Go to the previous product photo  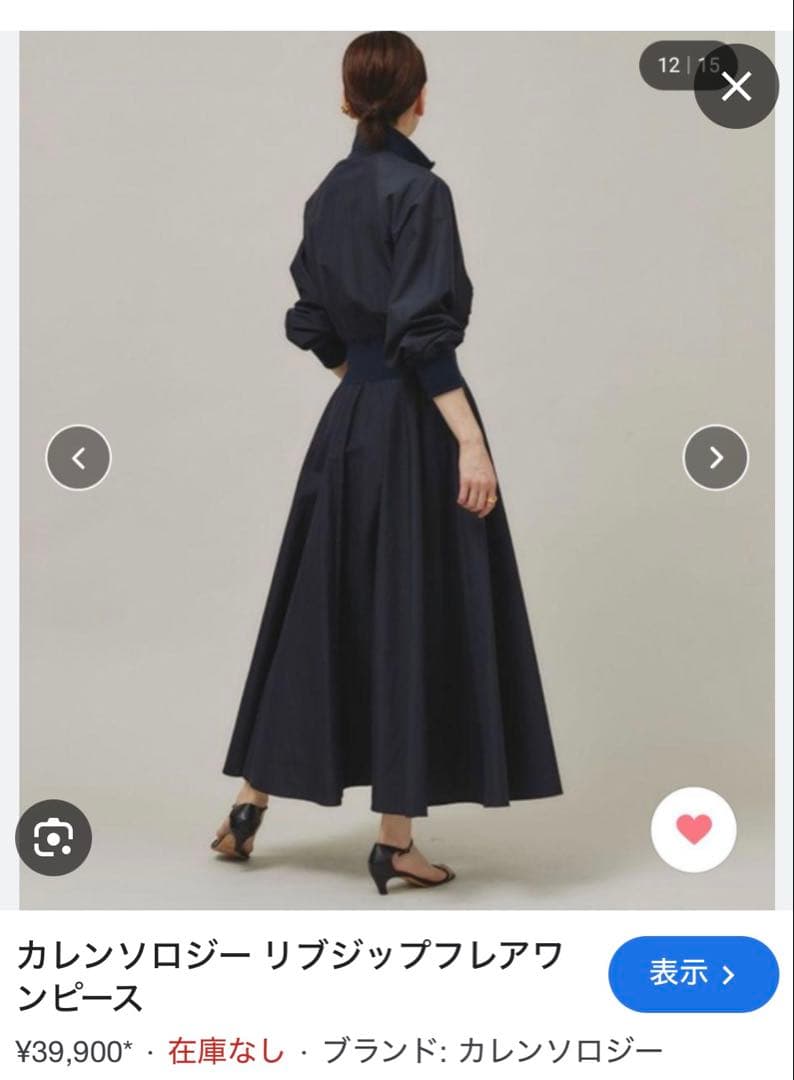(x=79, y=458)
